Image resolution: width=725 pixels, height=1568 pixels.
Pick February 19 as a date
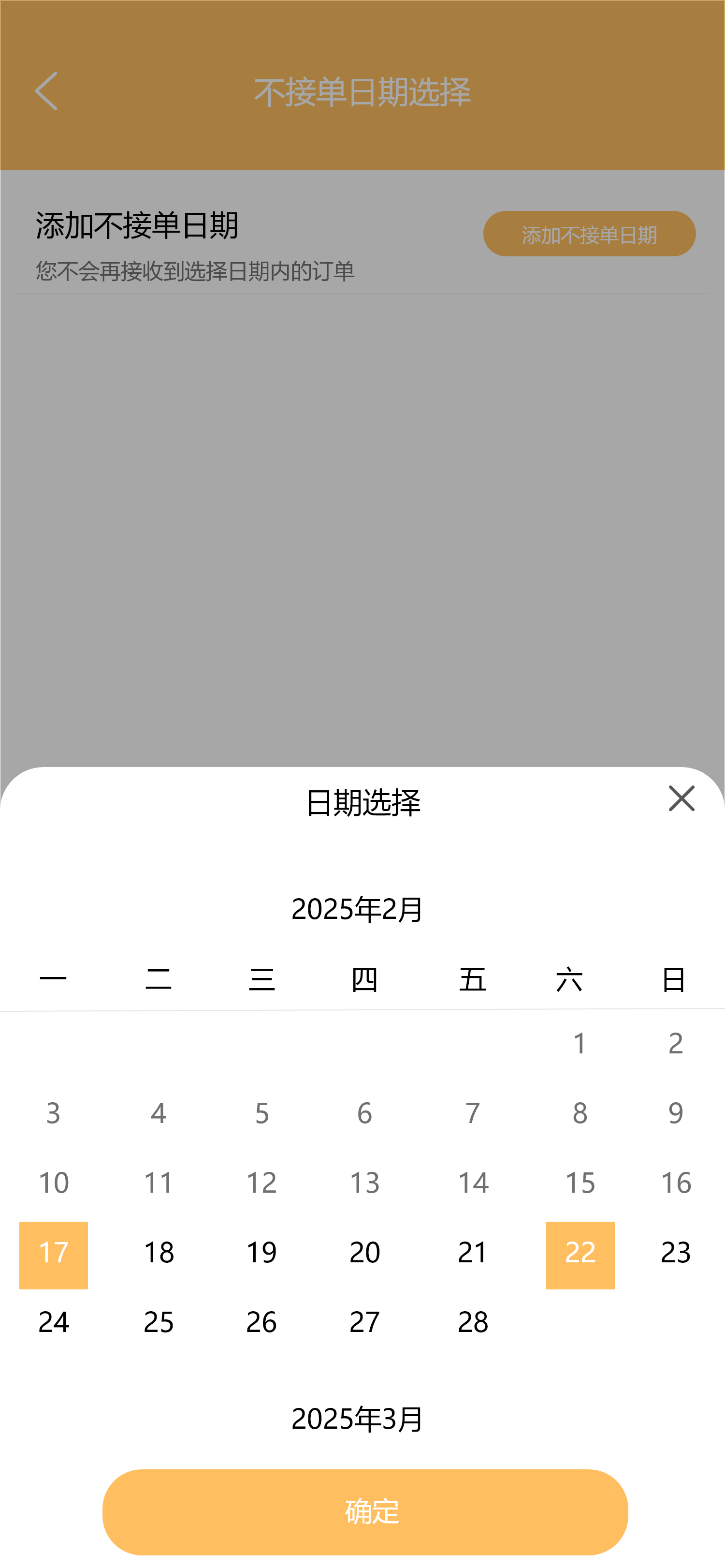(261, 1253)
